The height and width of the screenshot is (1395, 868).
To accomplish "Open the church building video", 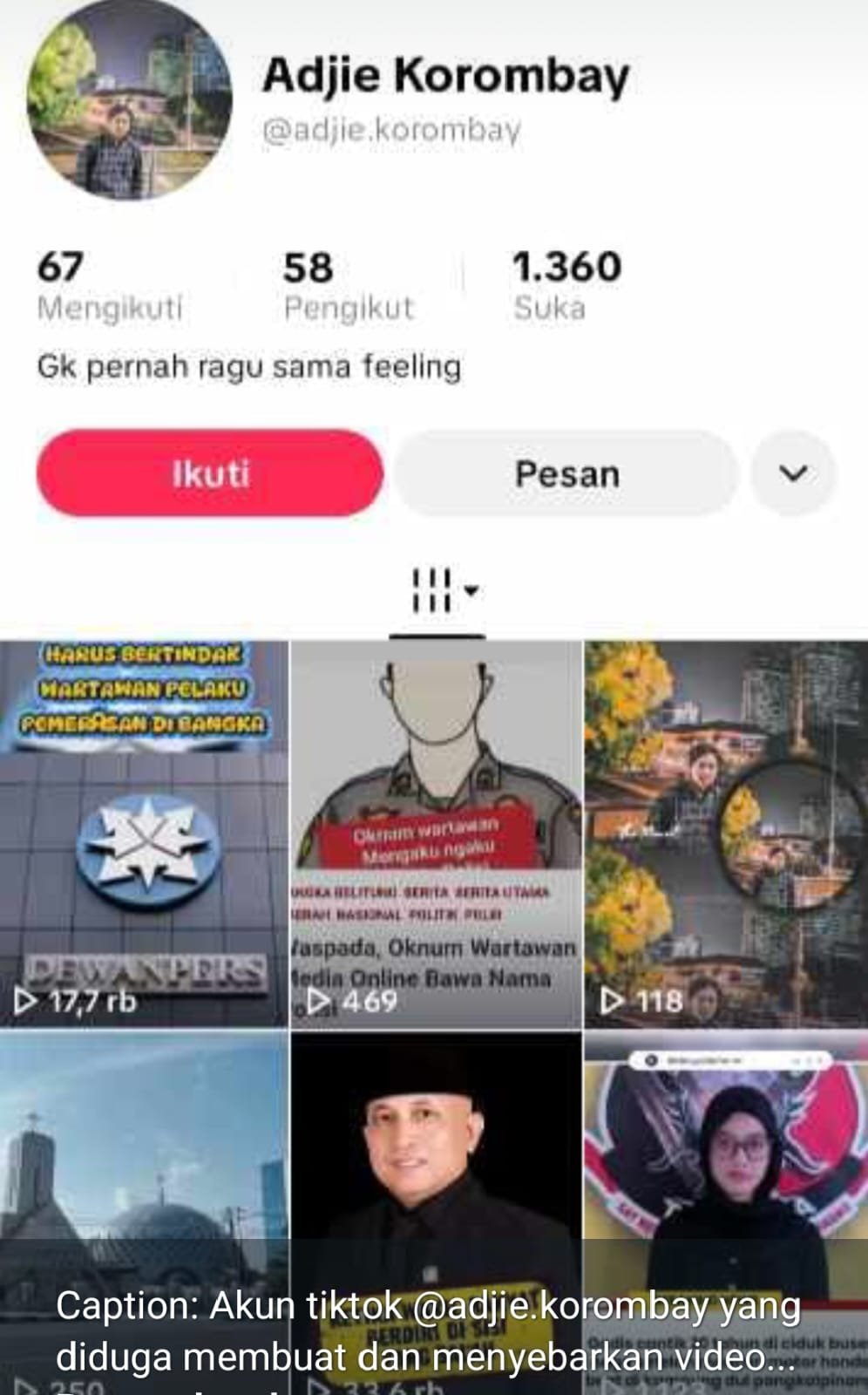I will tap(144, 1151).
